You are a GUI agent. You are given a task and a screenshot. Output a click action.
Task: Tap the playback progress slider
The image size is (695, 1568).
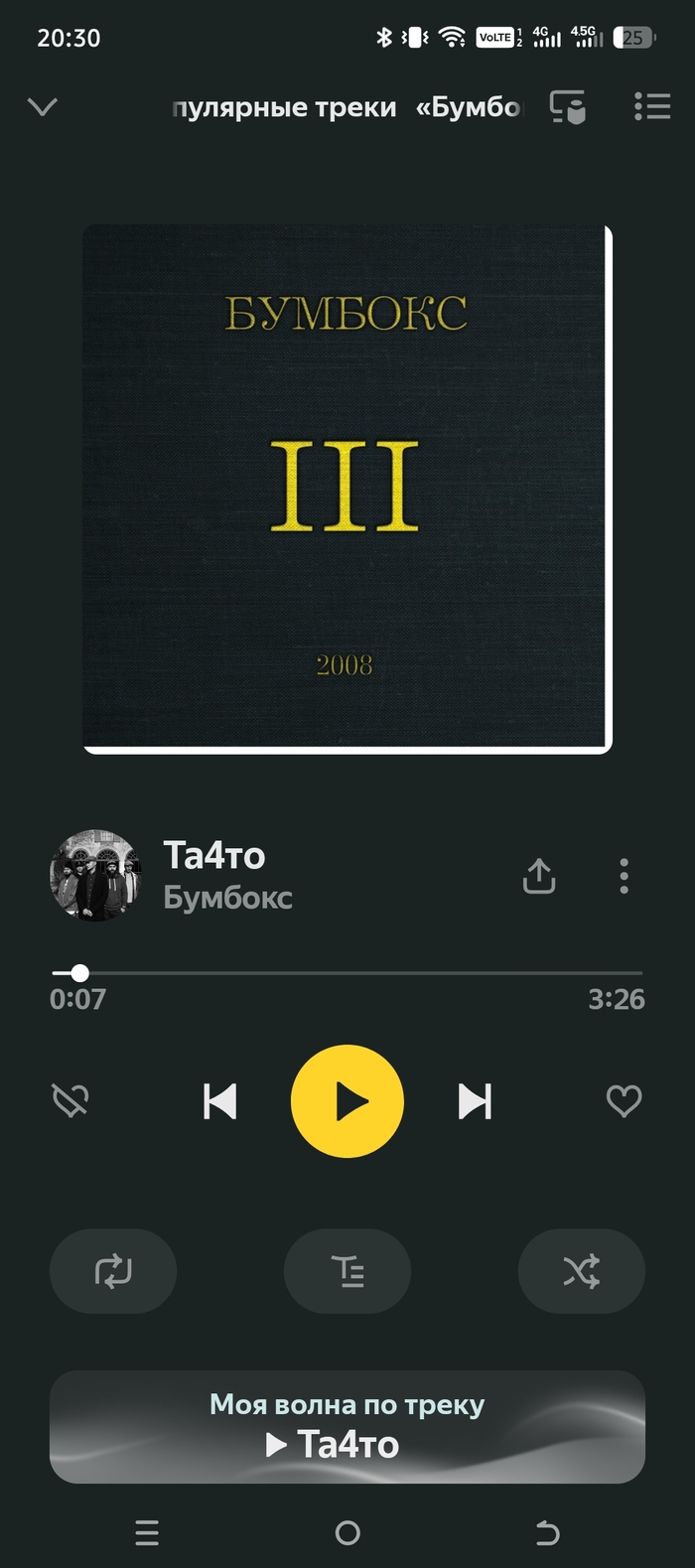[x=347, y=973]
